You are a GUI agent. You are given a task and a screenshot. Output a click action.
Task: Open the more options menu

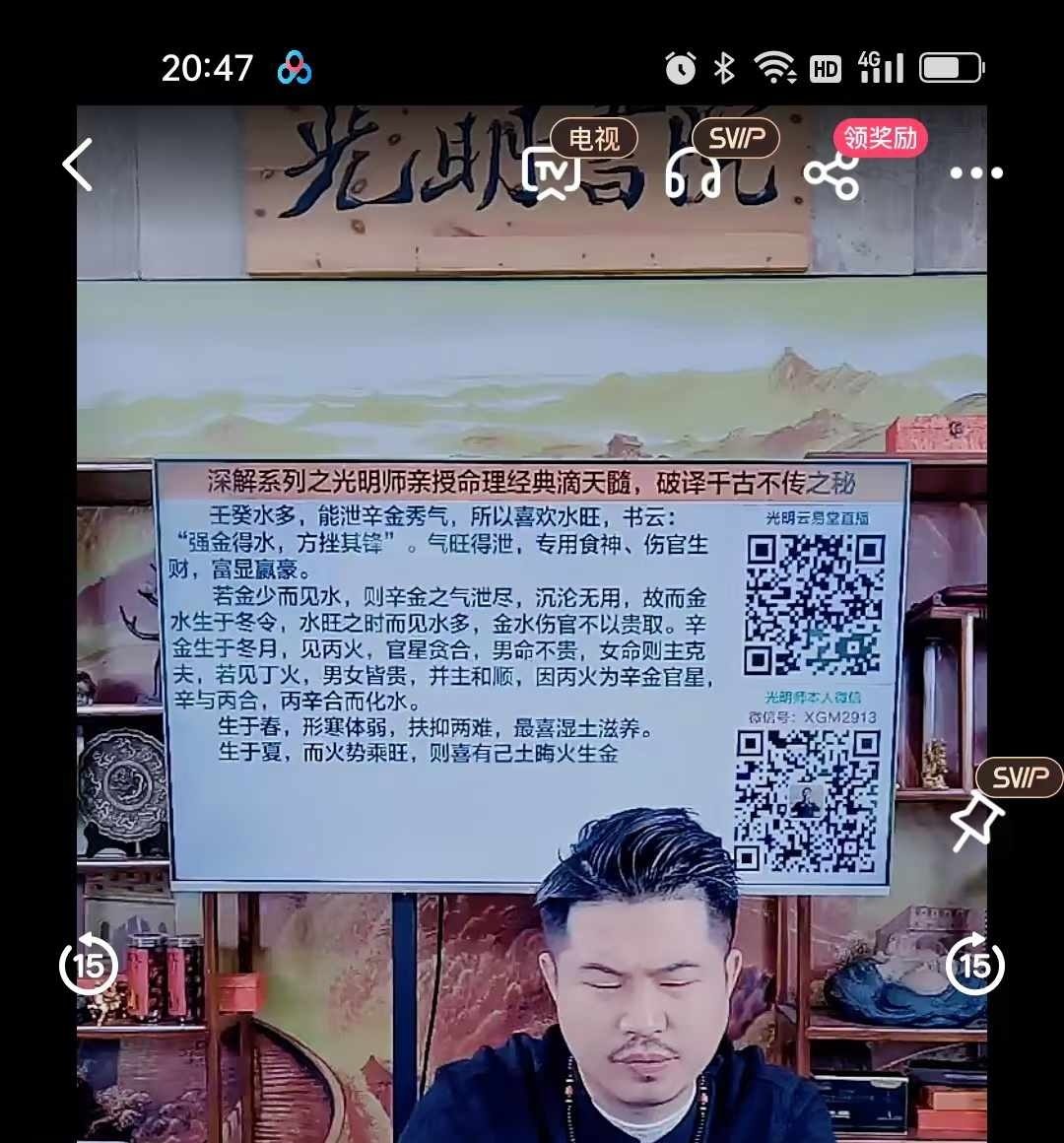point(975,173)
